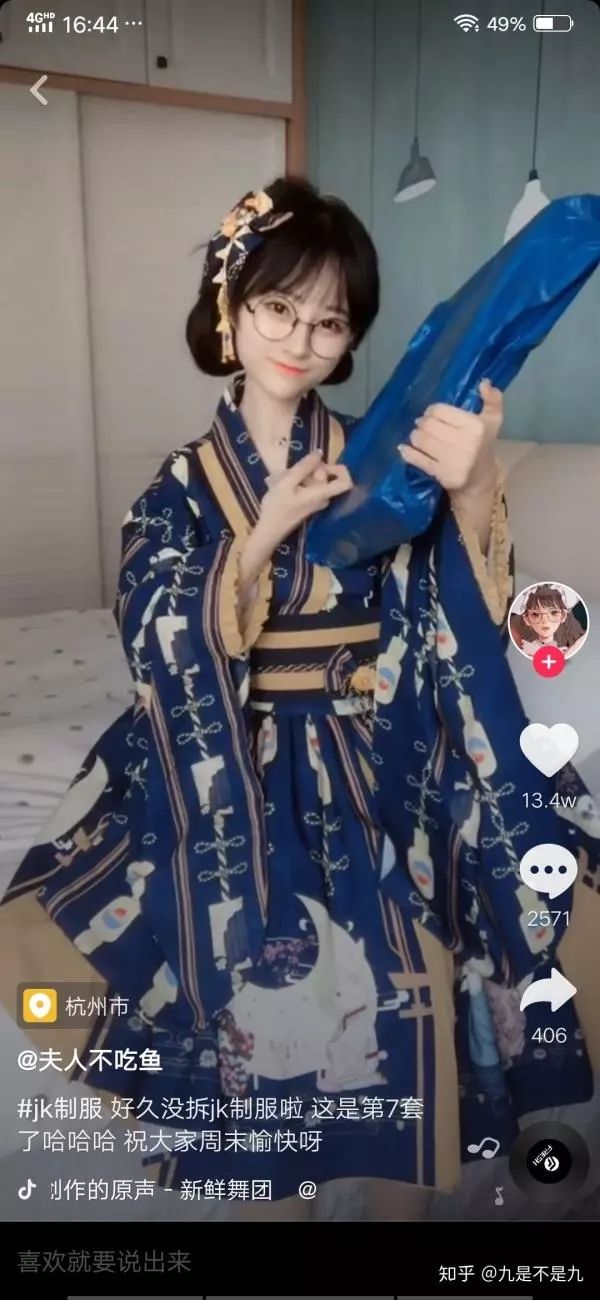Open the comments with 2571 replies
This screenshot has height=1300, width=600.
click(x=549, y=871)
